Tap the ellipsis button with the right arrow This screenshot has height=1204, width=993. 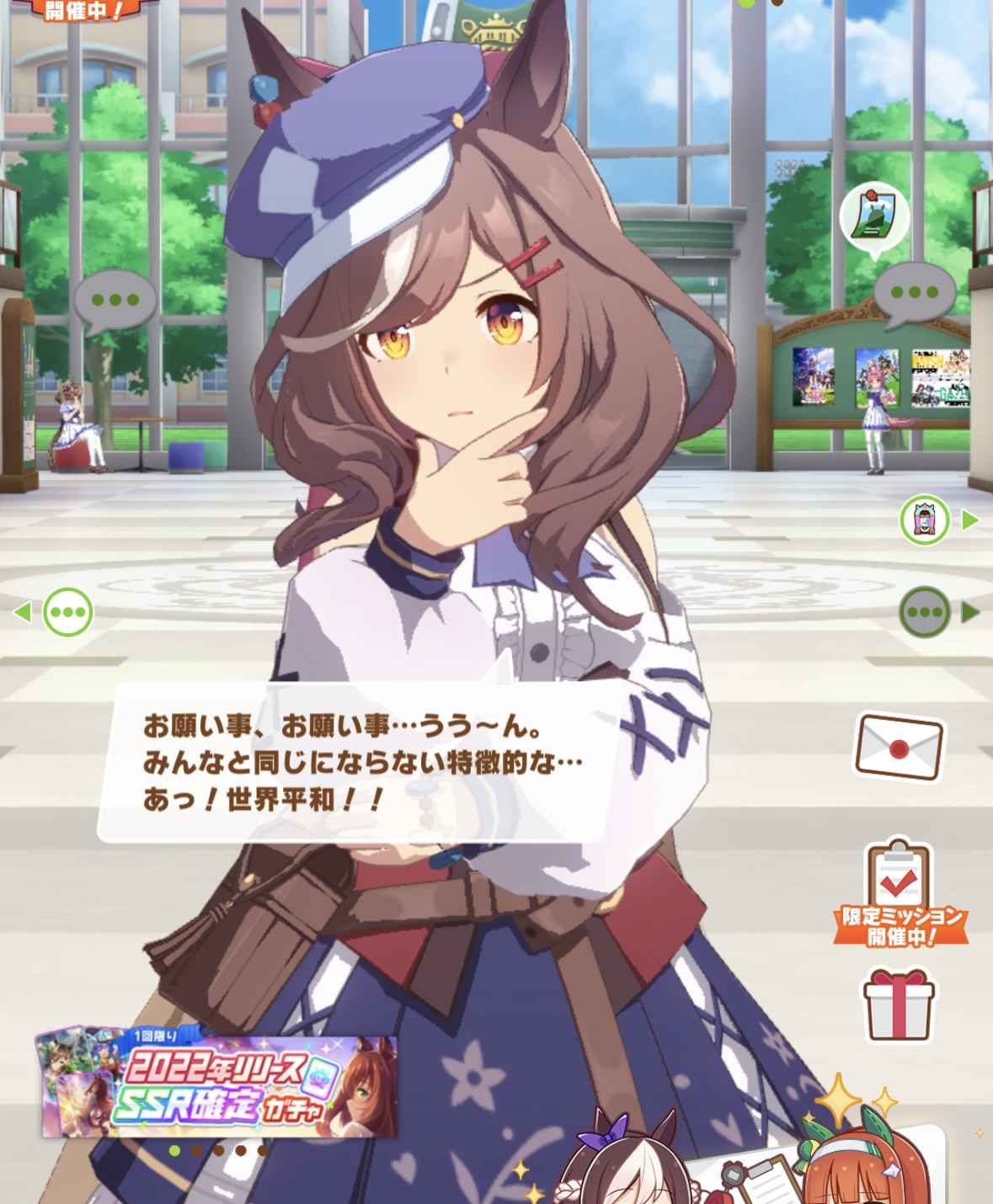click(925, 612)
